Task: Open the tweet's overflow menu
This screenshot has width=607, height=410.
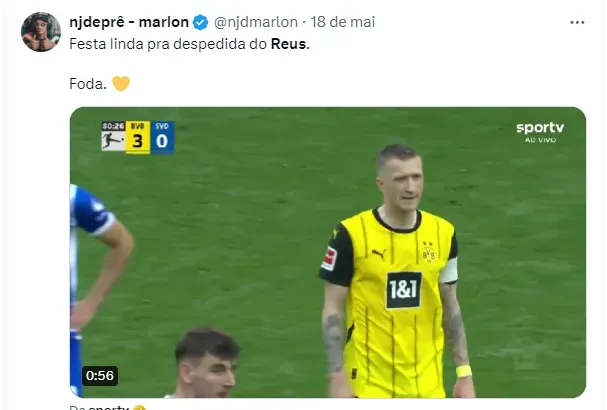Action: coord(577,22)
